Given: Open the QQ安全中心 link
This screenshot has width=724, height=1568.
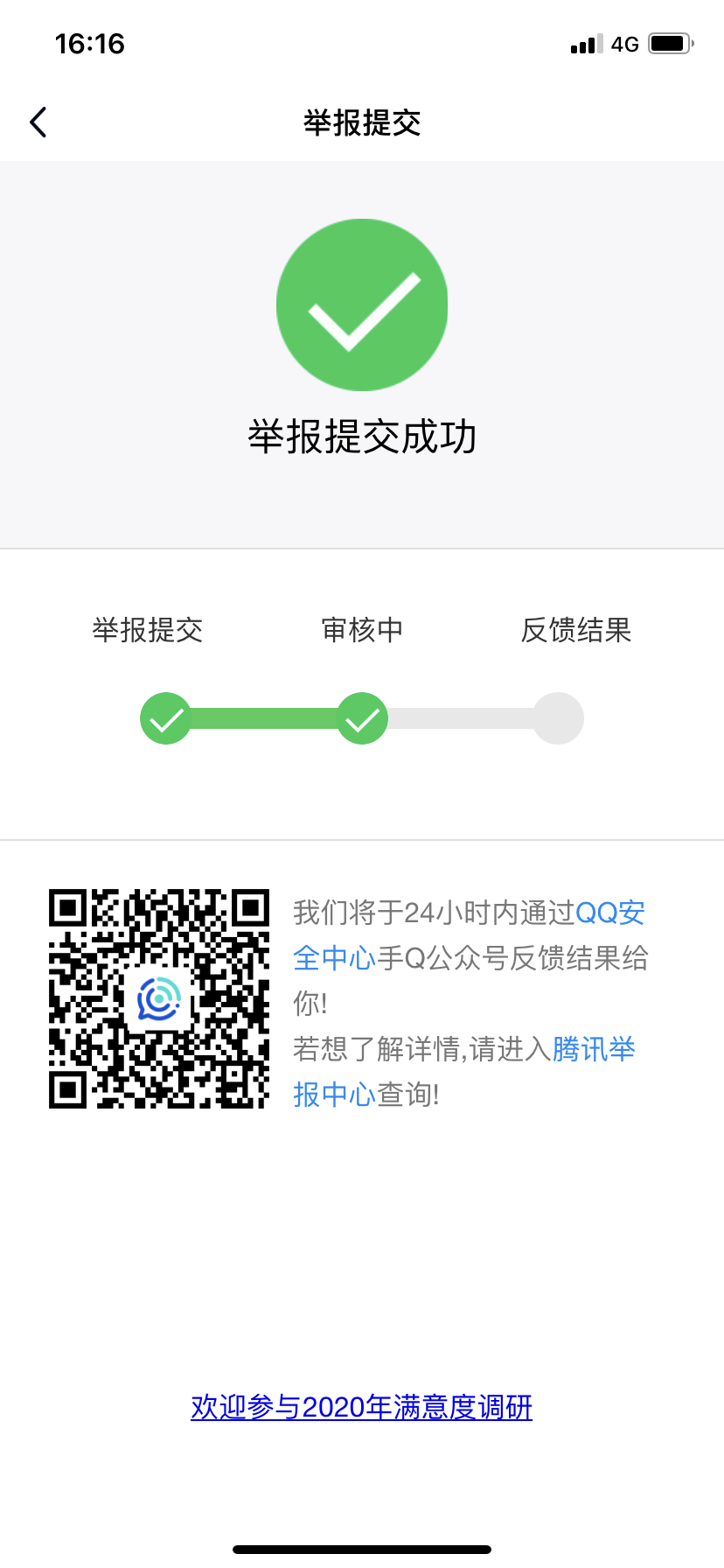Looking at the screenshot, I should coord(609,913).
